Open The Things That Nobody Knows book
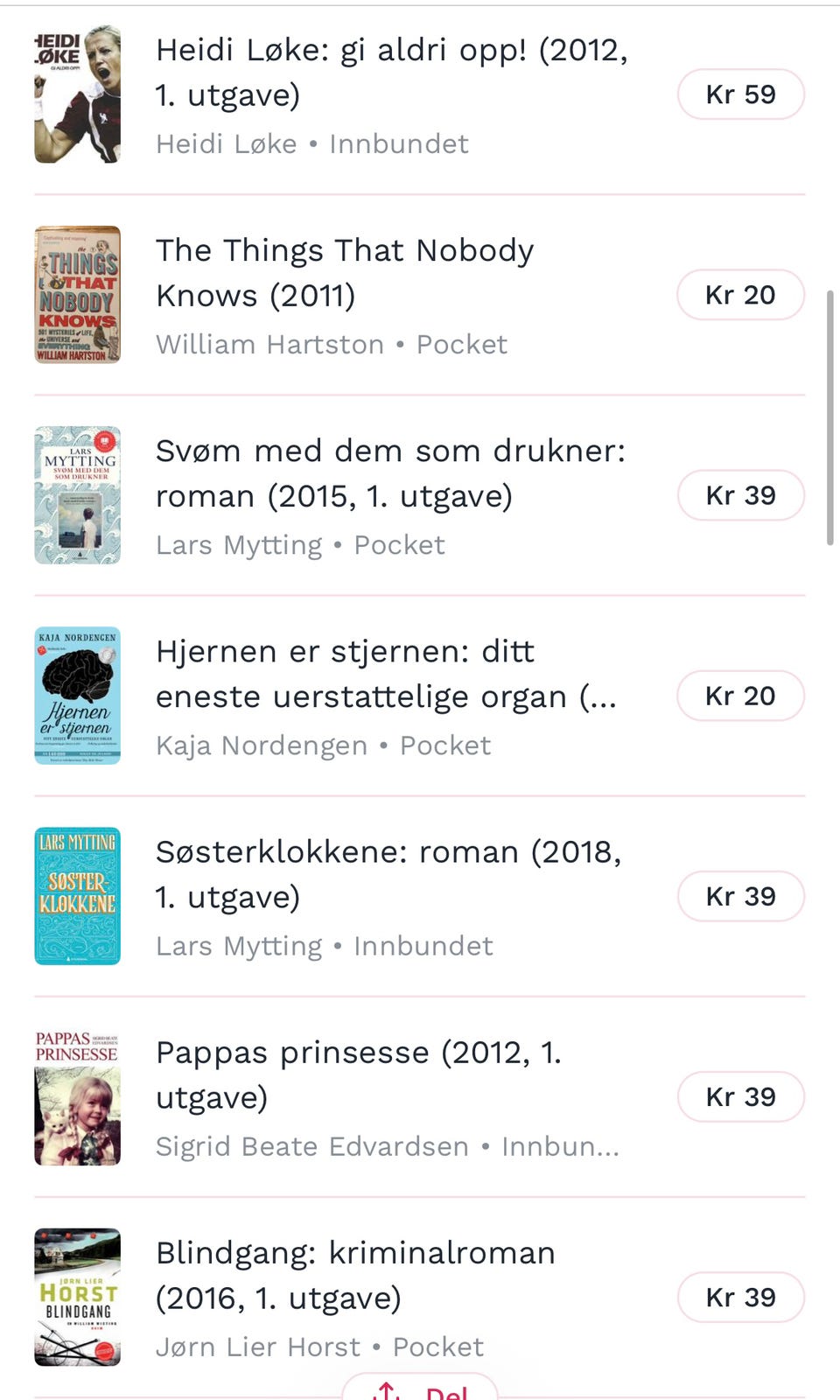This screenshot has height=1400, width=840. 344,272
